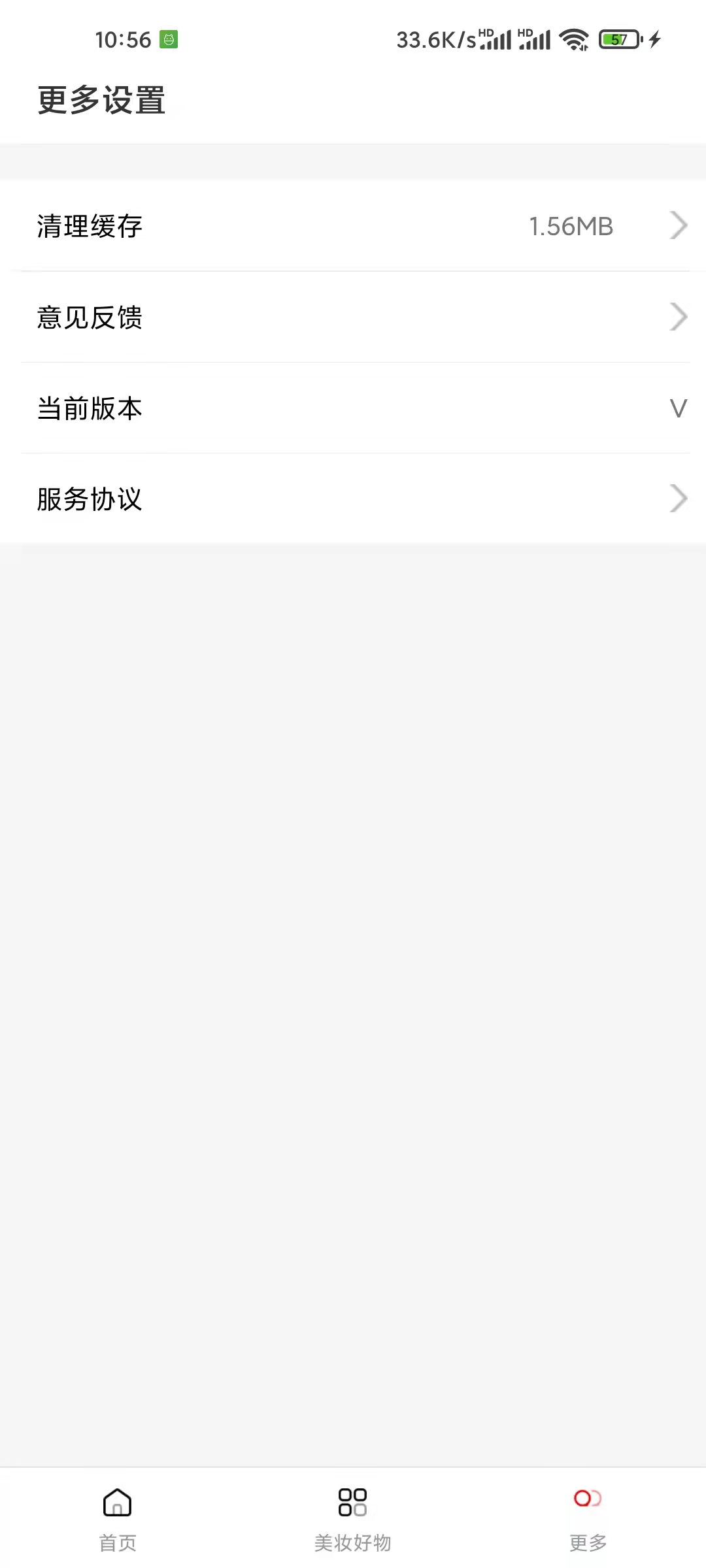Open the 意见反馈 feedback row
The width and height of the screenshot is (706, 1568).
(x=353, y=317)
